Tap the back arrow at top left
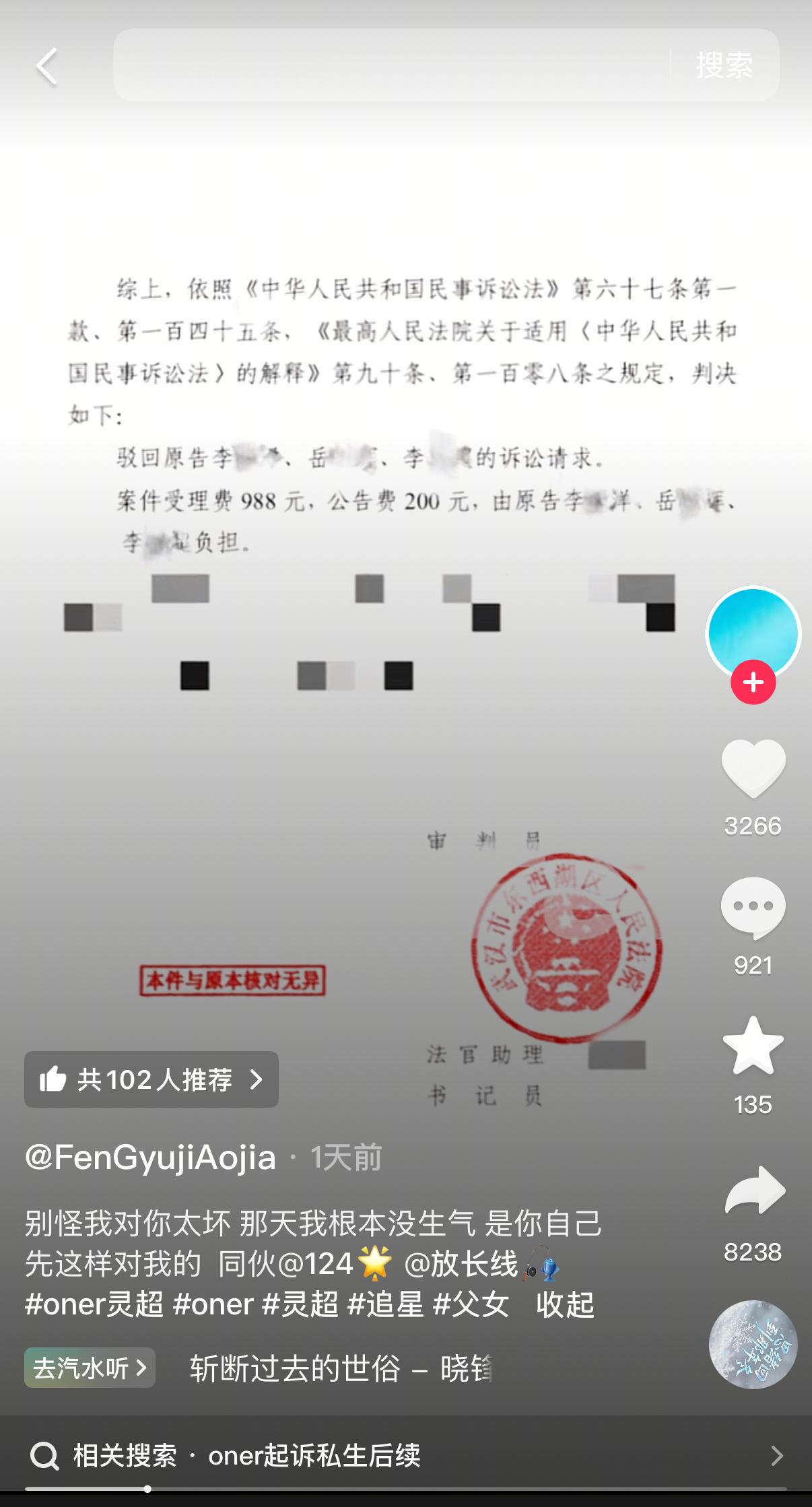The width and height of the screenshot is (812, 1507). click(x=46, y=65)
